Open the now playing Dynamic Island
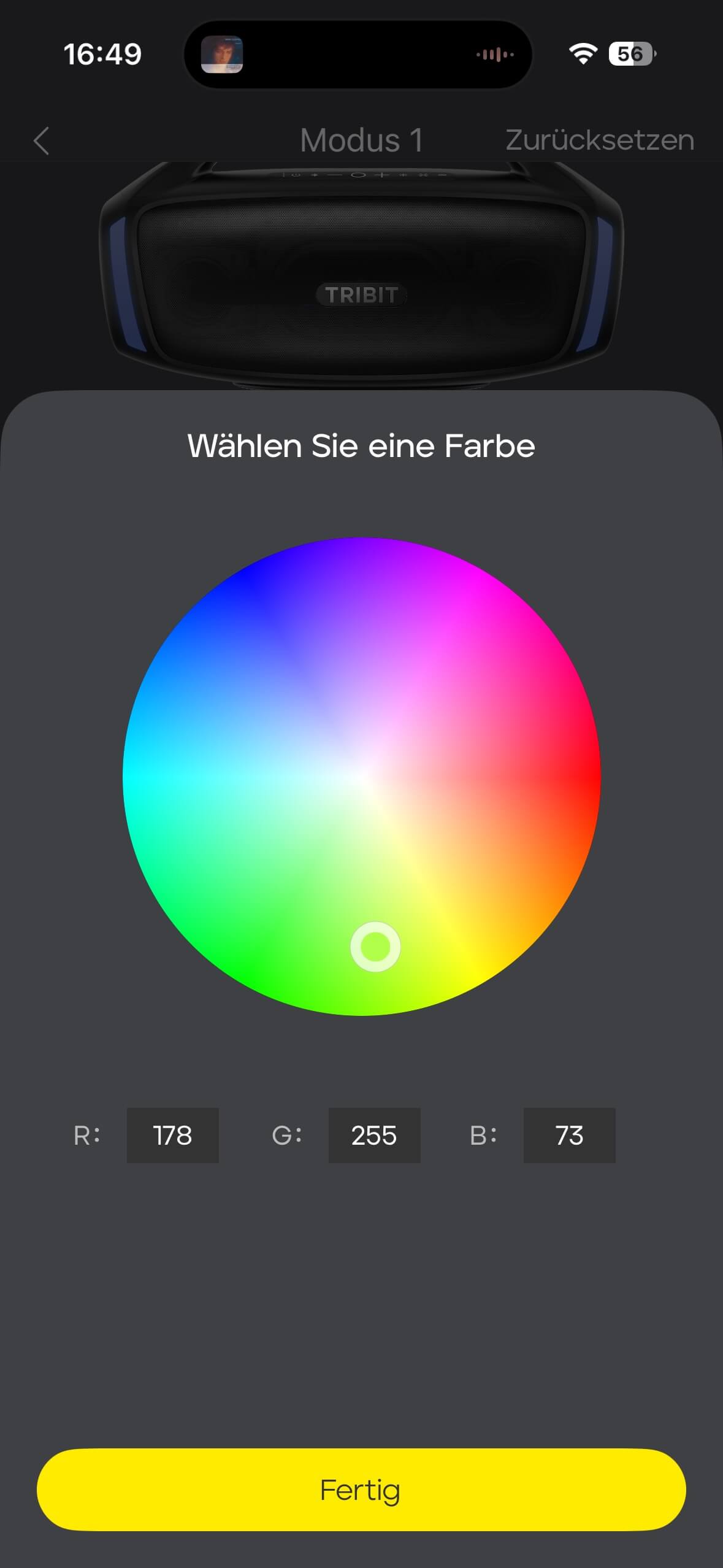This screenshot has width=723, height=1568. point(358,54)
